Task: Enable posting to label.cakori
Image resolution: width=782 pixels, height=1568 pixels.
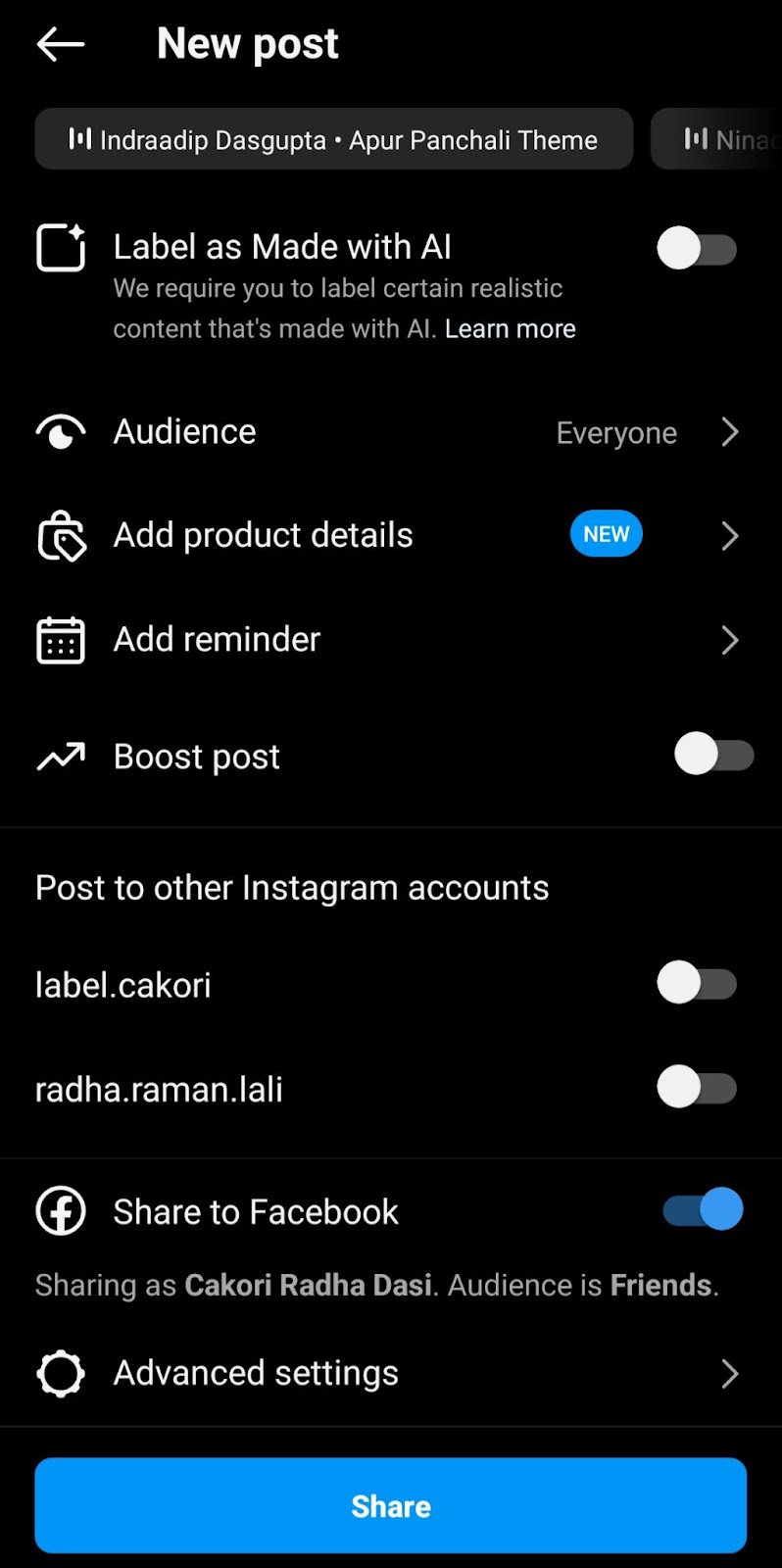Action: pos(696,983)
